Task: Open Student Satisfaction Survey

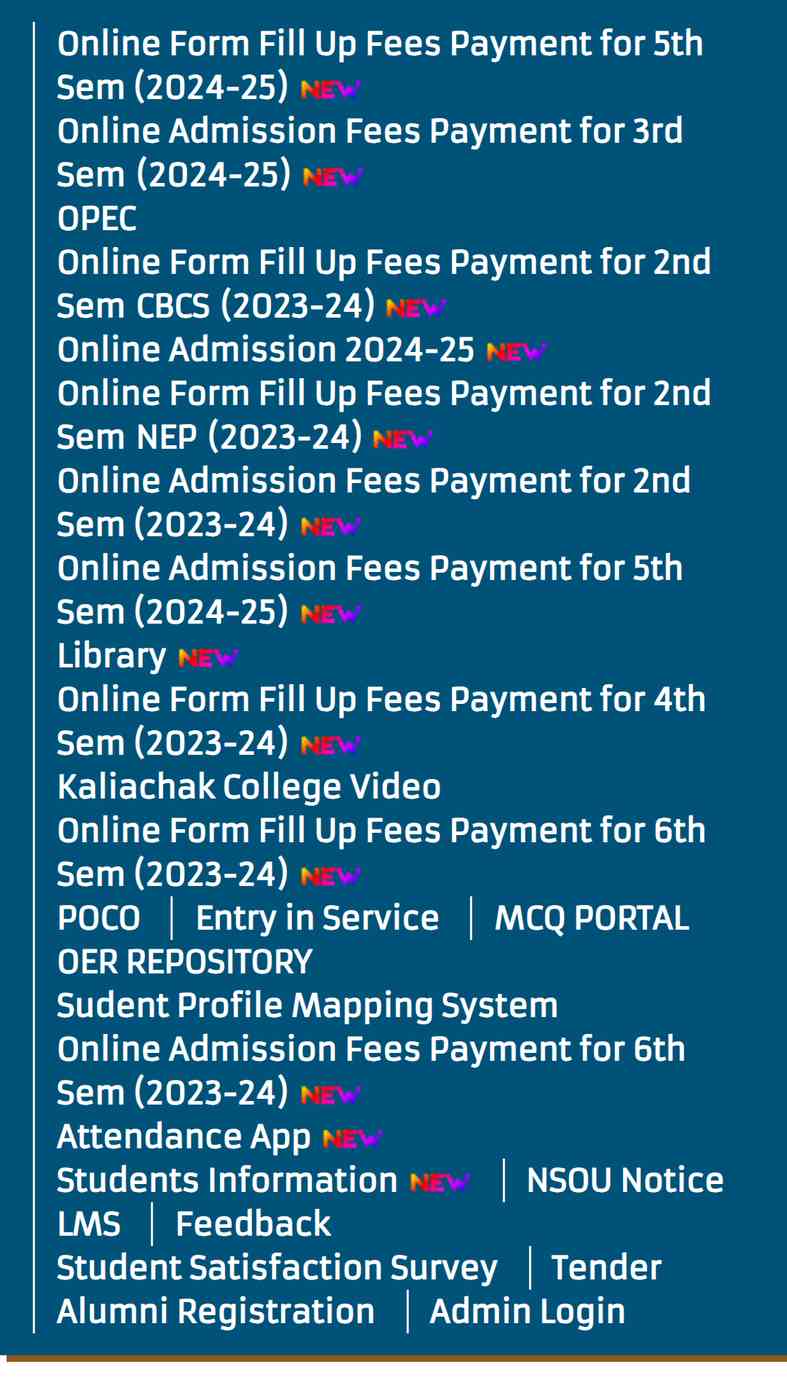Action: 277,1268
